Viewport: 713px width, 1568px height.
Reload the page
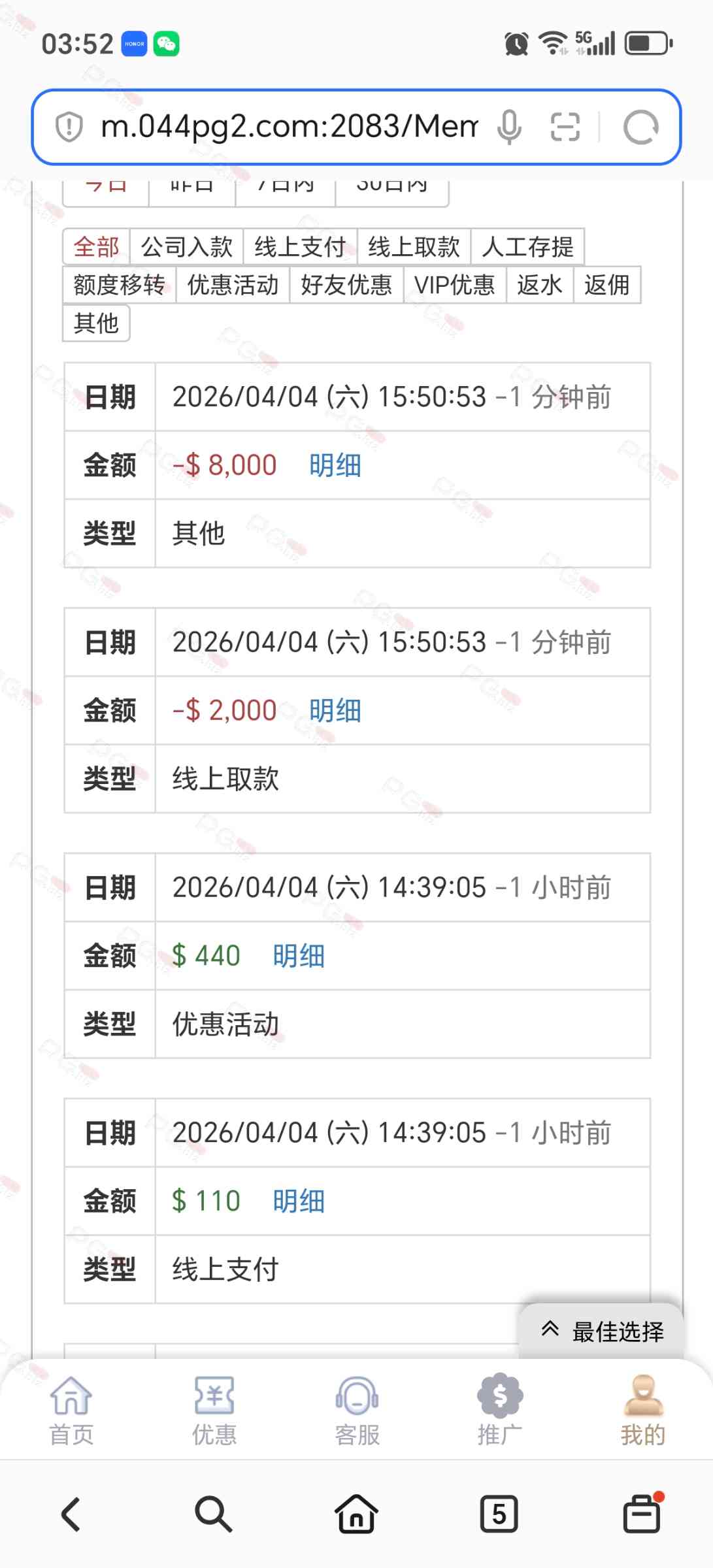(x=640, y=127)
